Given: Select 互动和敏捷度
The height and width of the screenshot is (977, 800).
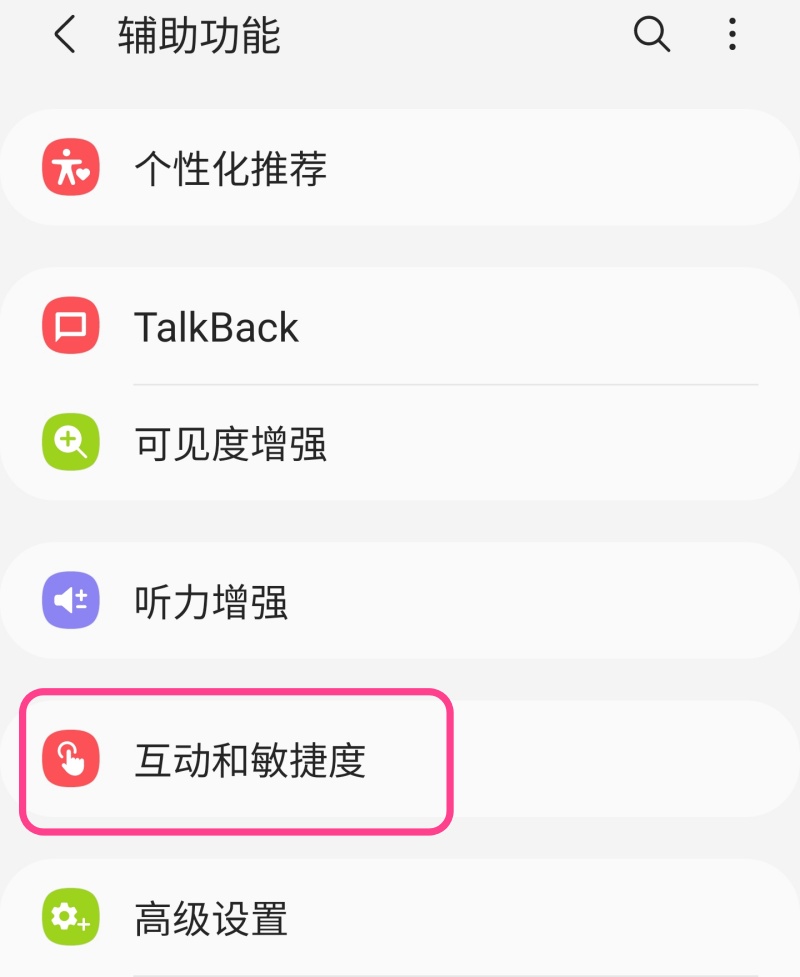Looking at the screenshot, I should (250, 761).
